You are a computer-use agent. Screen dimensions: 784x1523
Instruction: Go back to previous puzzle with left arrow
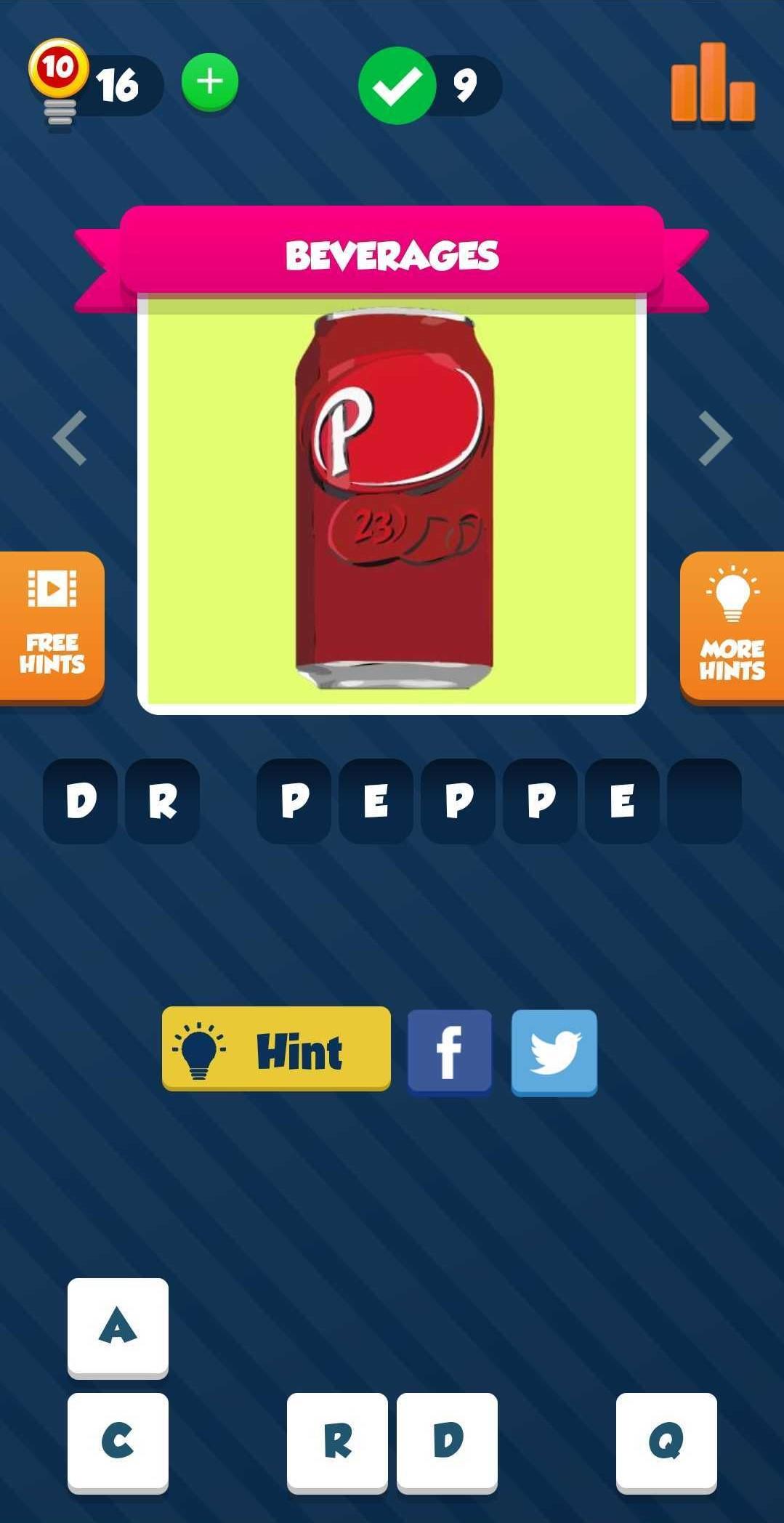[x=69, y=437]
